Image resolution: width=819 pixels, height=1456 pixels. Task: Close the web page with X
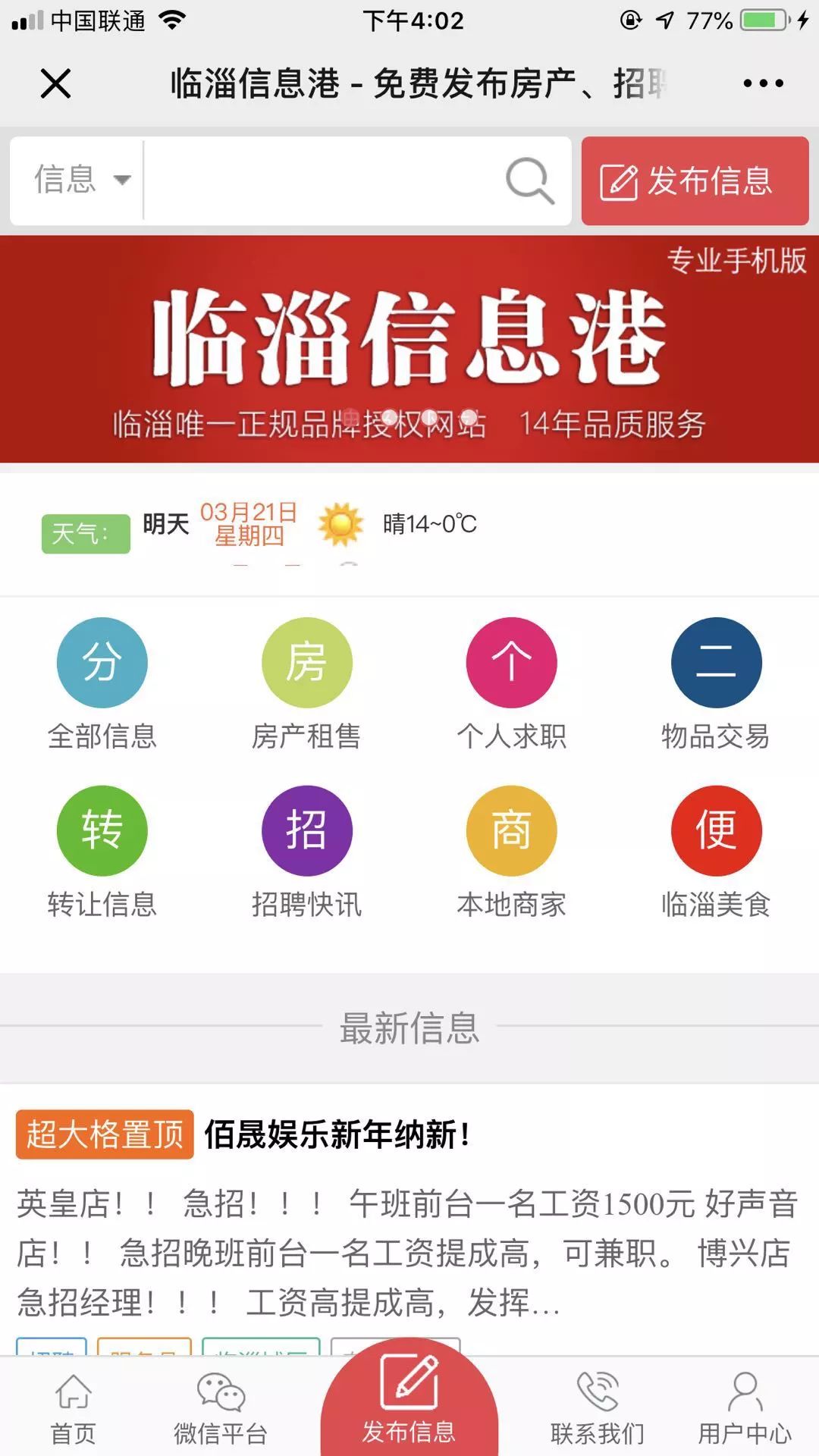coord(55,83)
